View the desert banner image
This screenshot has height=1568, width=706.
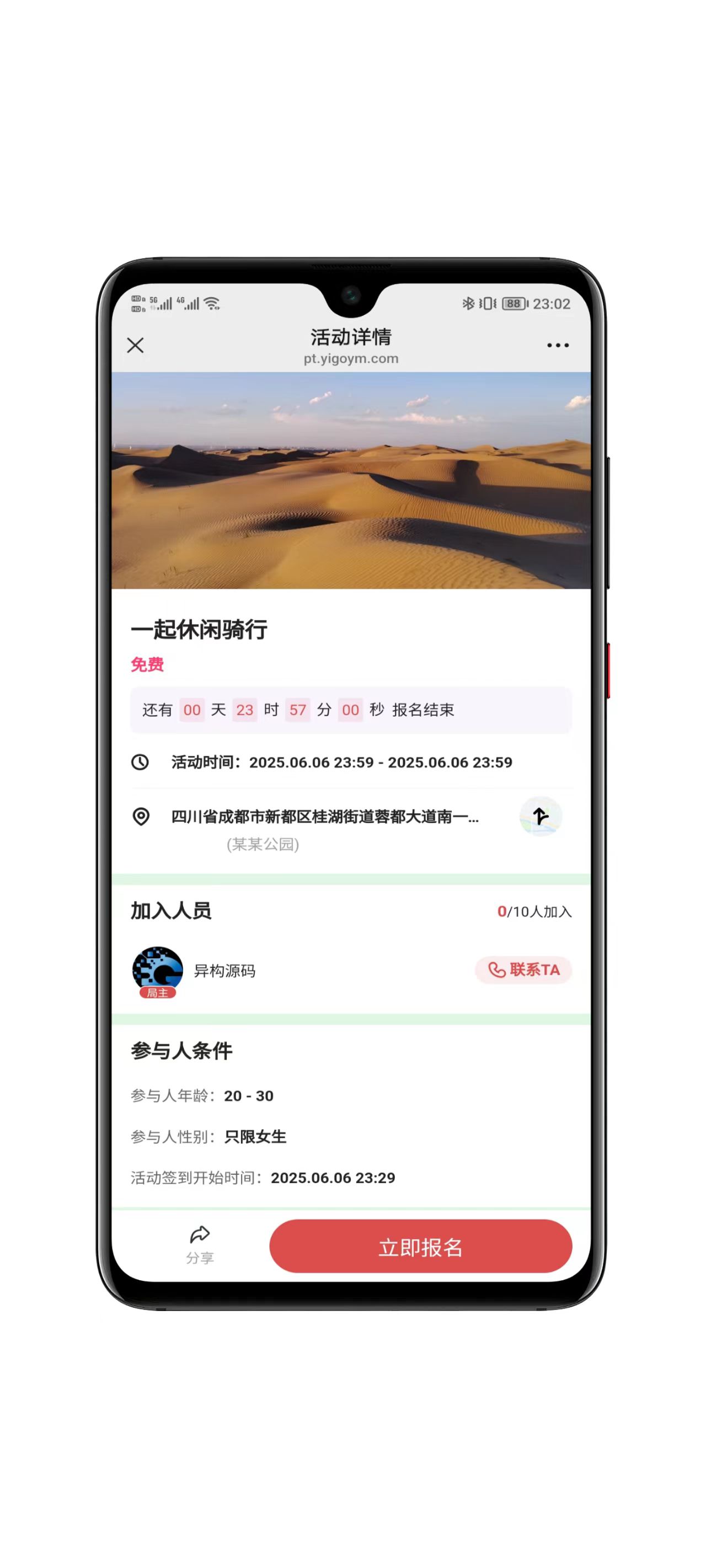pyautogui.click(x=351, y=481)
